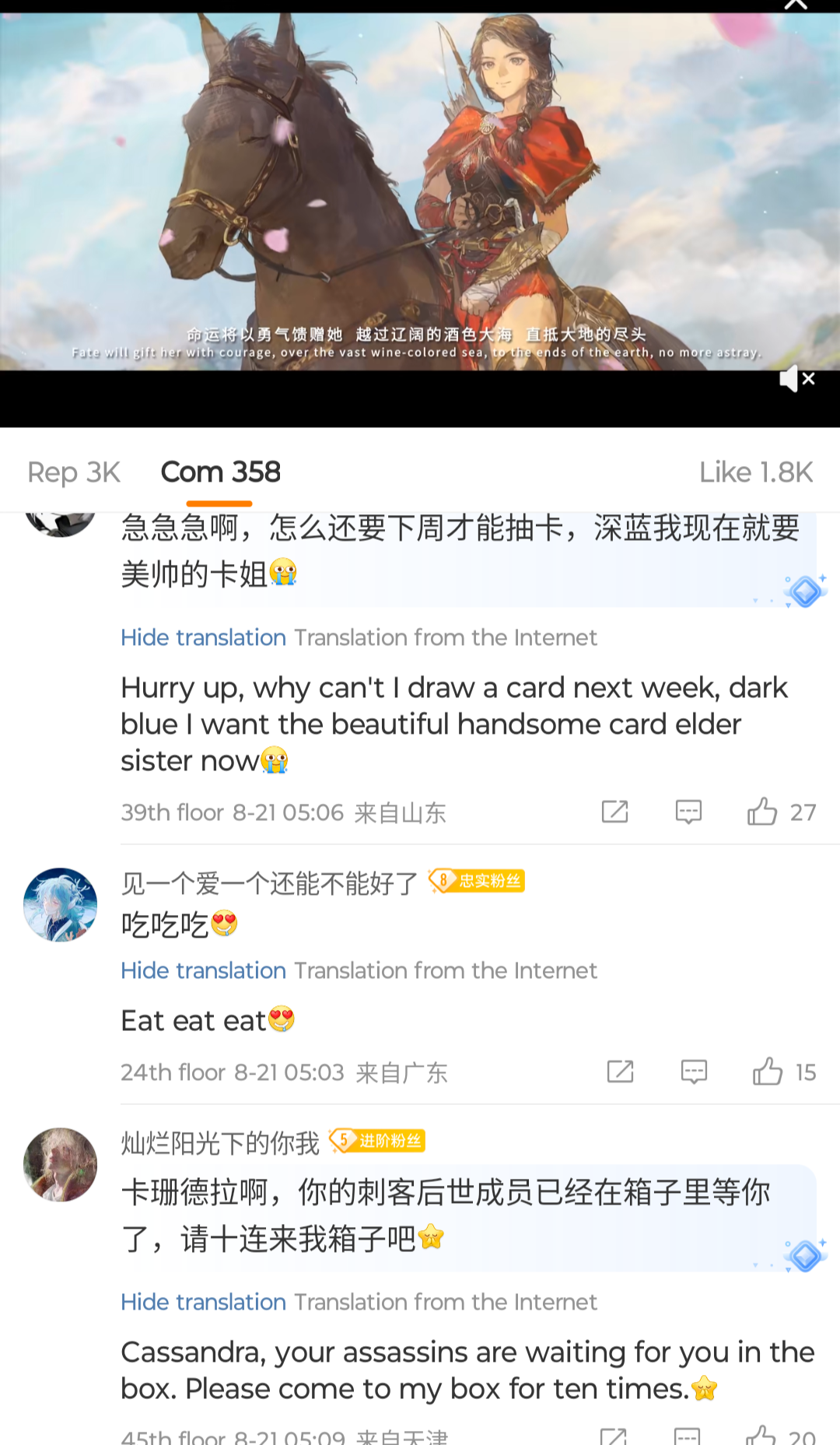Switch to the Rep 3K tab
Viewport: 840px width, 1445px height.
[74, 472]
